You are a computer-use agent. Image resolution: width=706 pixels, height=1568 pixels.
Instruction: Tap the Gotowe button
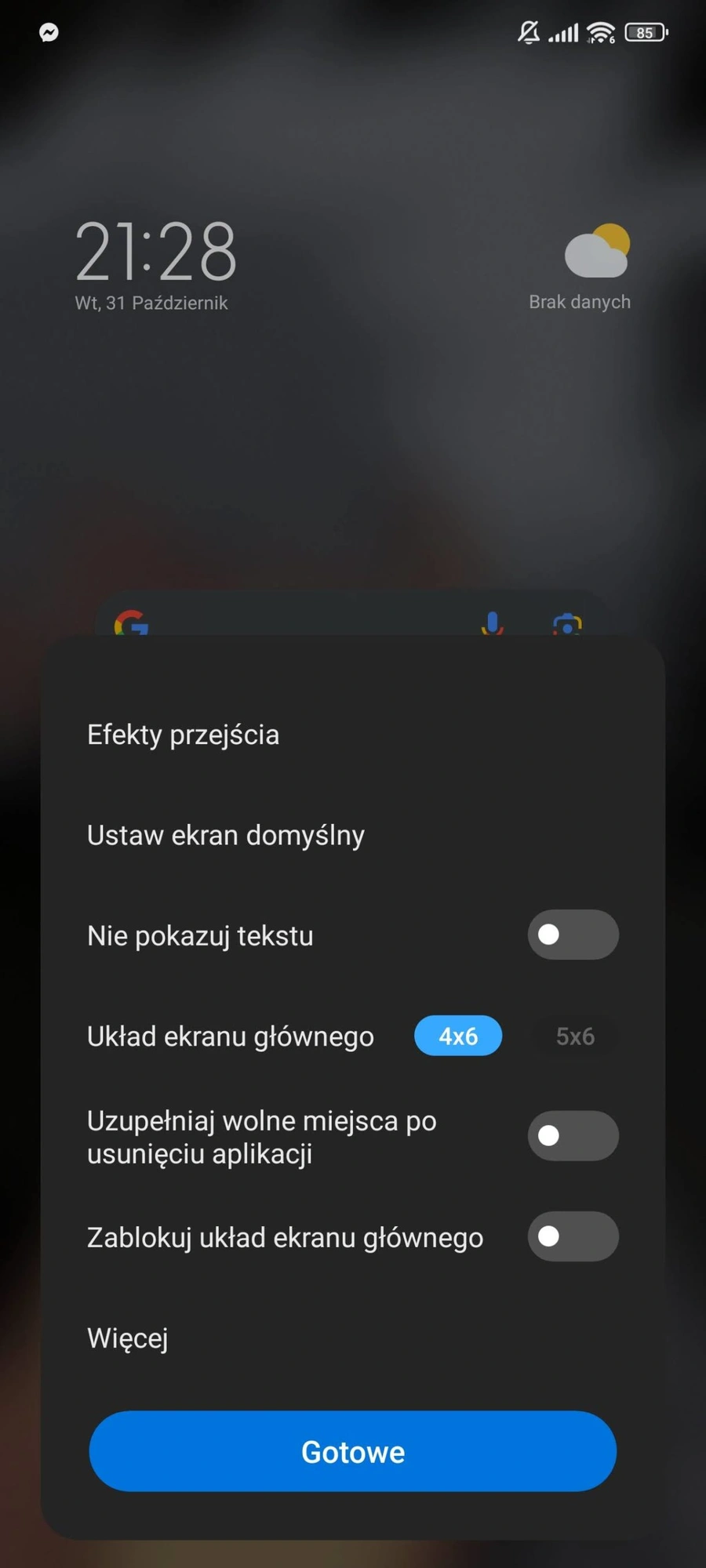tap(353, 1452)
